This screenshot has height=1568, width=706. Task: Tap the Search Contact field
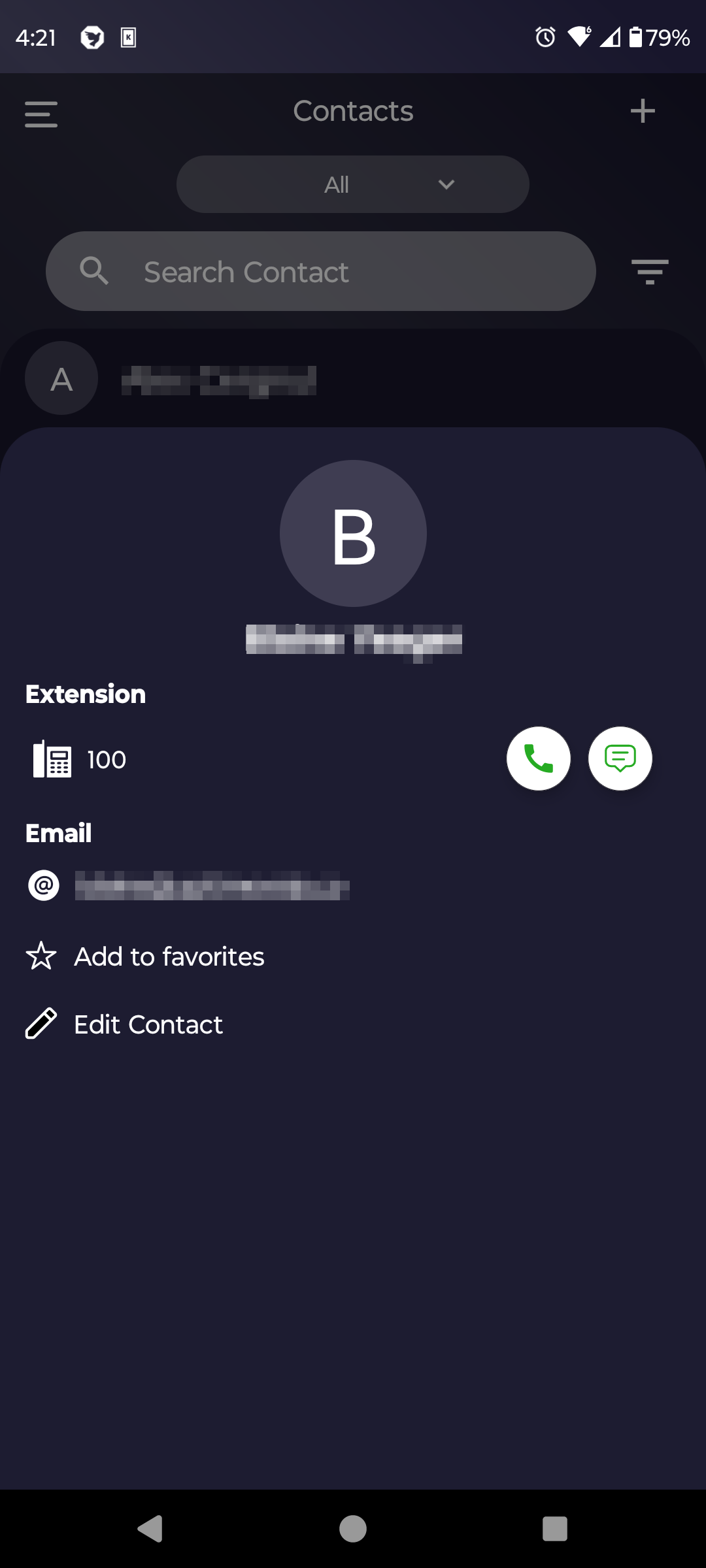coord(320,271)
